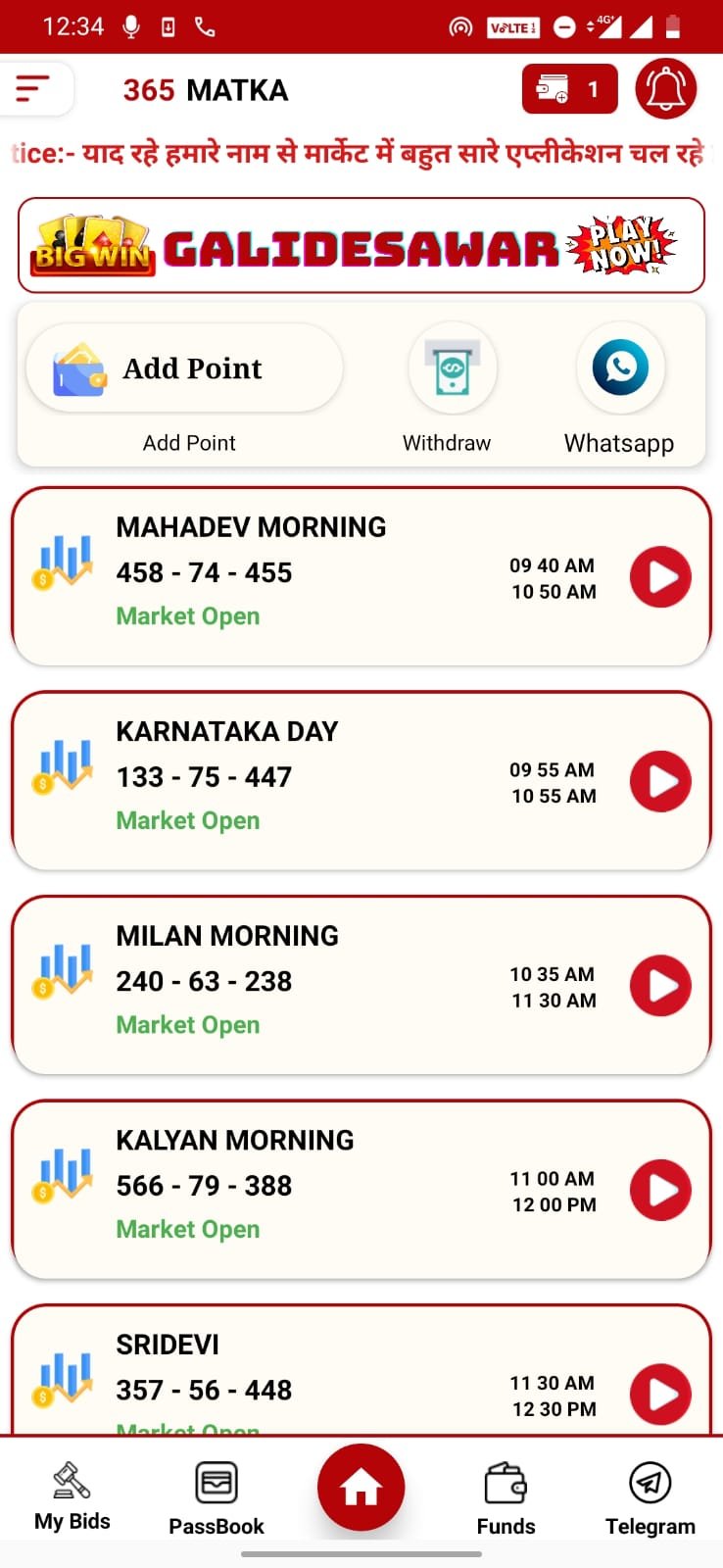This screenshot has height=1568, width=723.
Task: Tap the Home button in bottom navigation
Action: tap(361, 1486)
